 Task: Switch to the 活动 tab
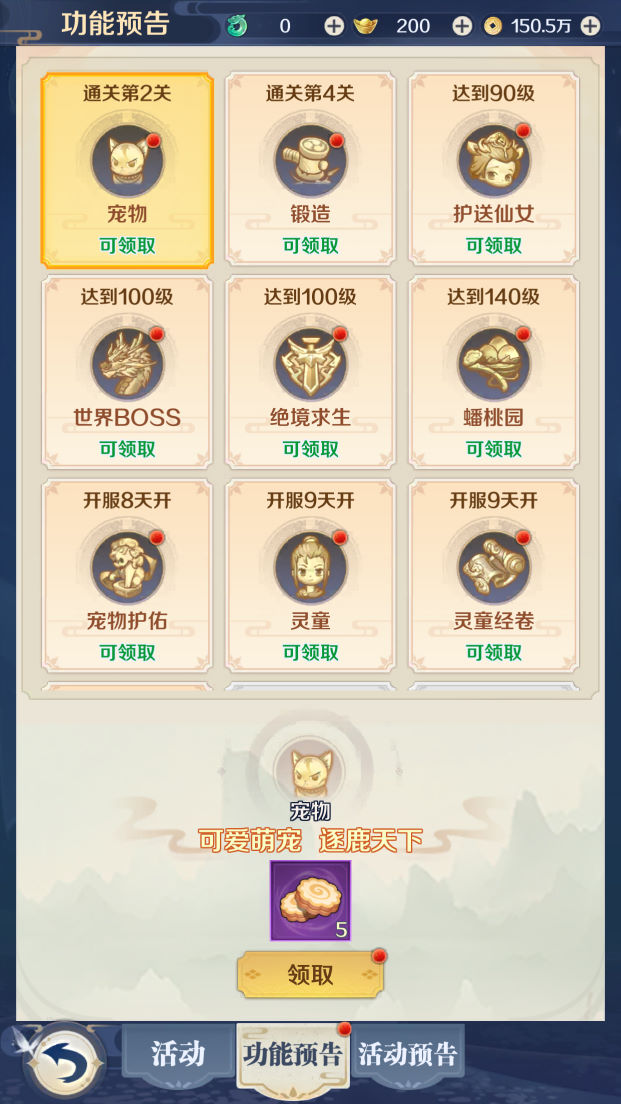178,1053
